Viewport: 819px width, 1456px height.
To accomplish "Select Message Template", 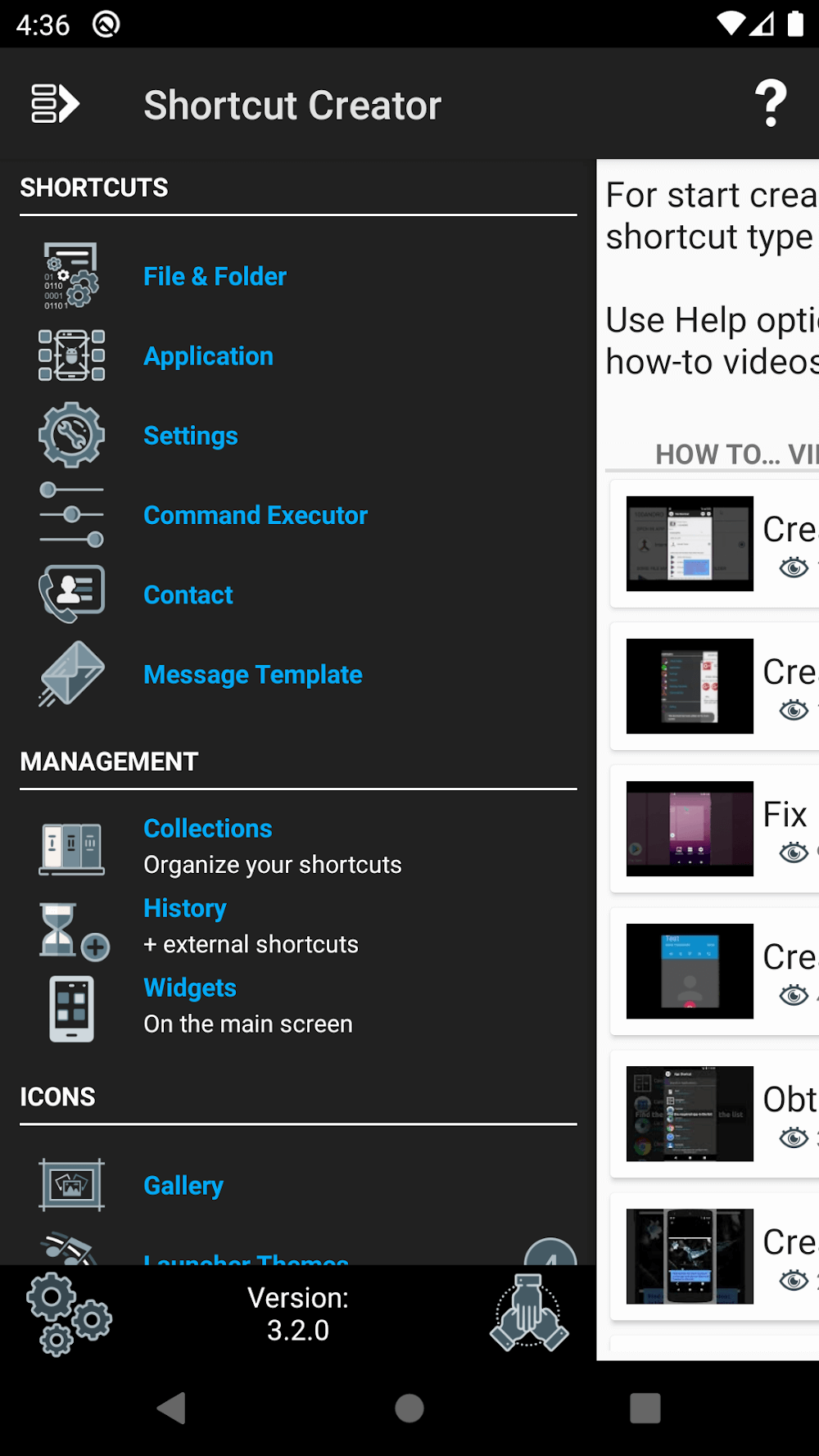I will (x=252, y=675).
